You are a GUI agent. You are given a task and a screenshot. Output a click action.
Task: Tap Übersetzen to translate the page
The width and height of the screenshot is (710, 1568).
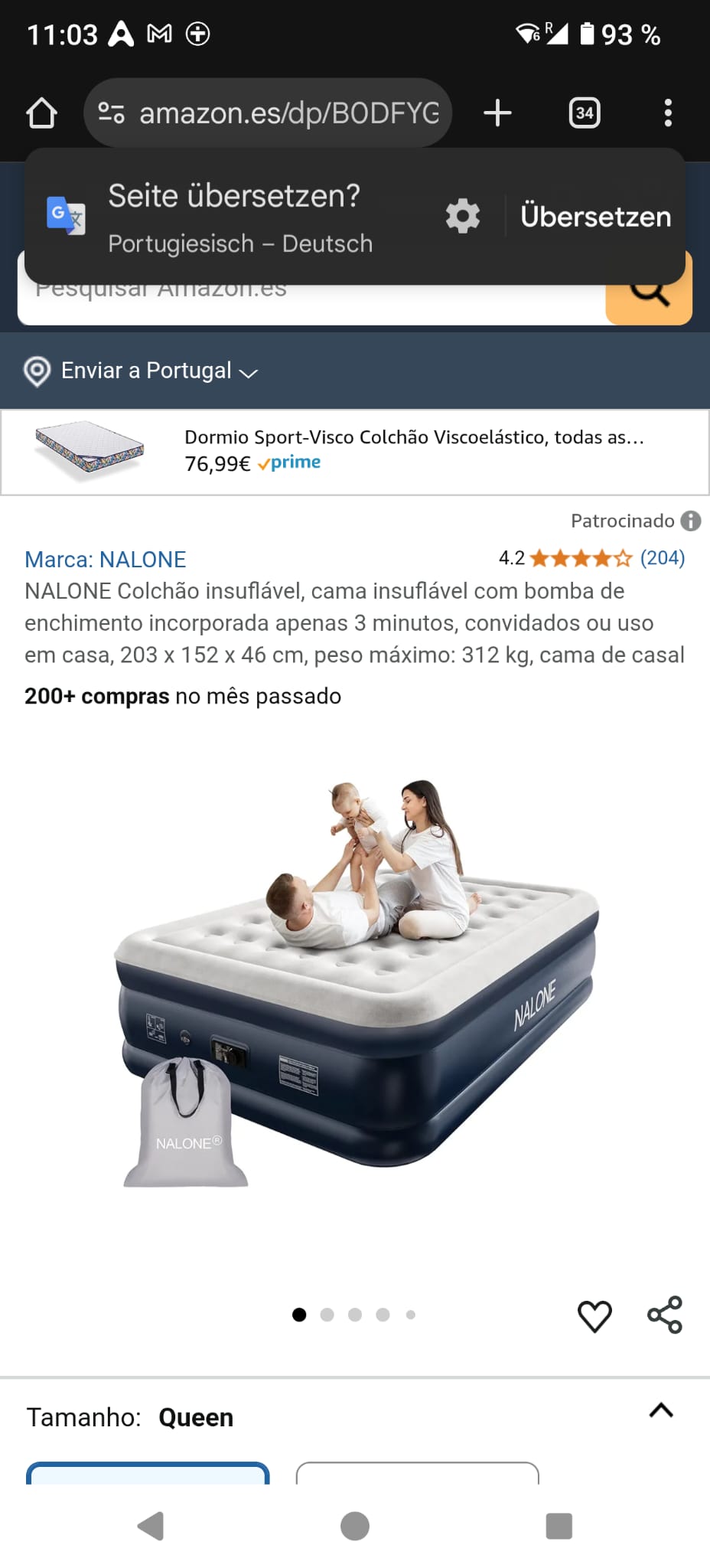(595, 217)
